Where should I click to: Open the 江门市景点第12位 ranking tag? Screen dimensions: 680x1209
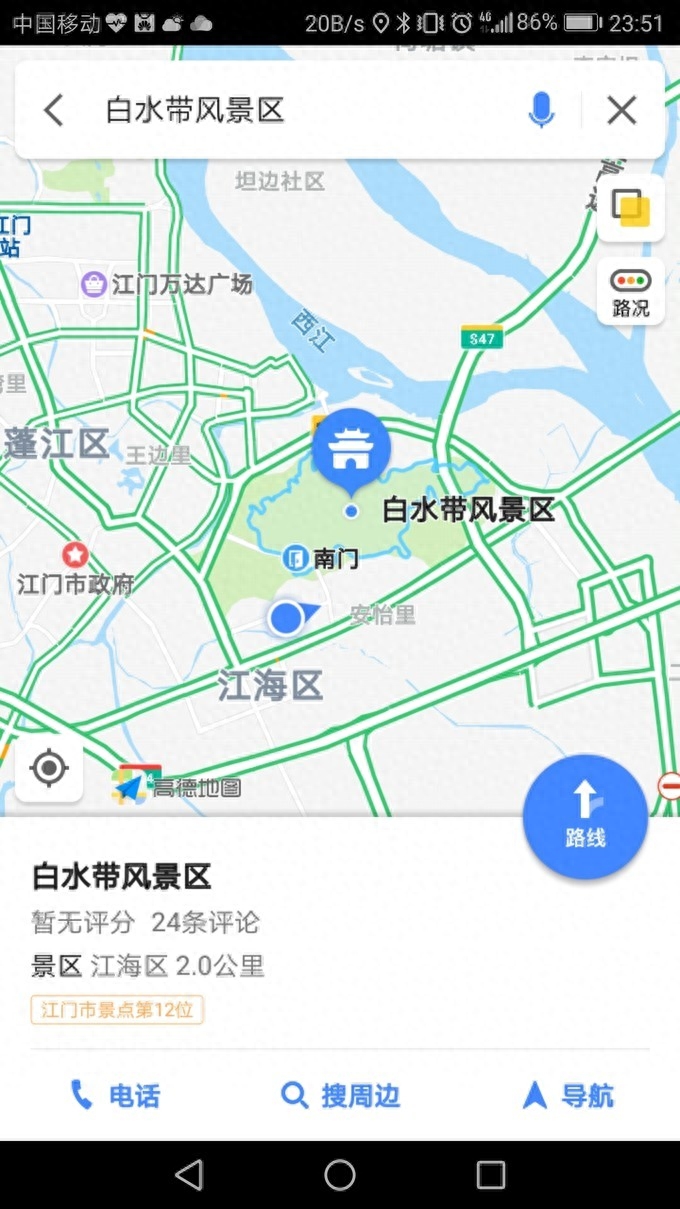pos(117,1010)
